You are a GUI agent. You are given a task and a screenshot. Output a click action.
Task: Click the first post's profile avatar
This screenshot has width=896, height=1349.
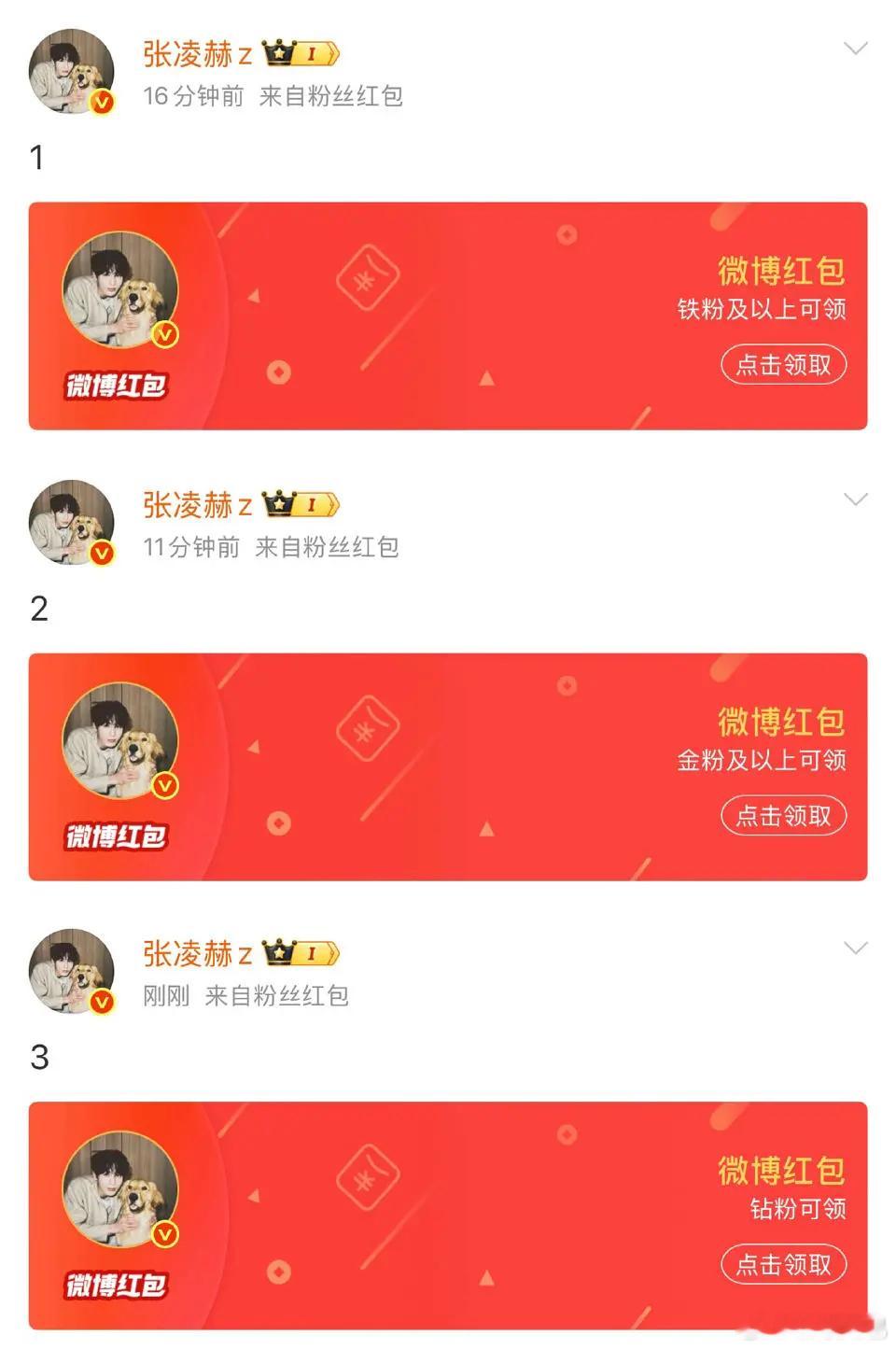point(70,70)
